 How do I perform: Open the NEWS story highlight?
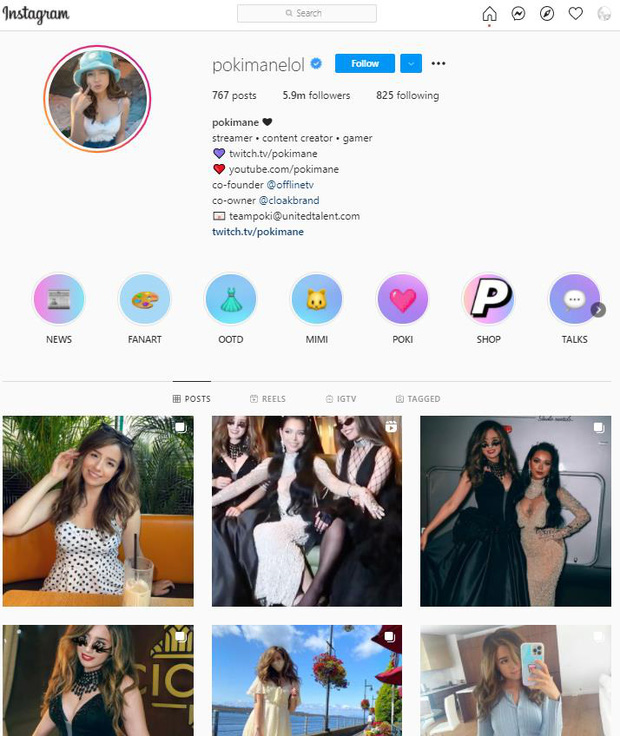(59, 299)
